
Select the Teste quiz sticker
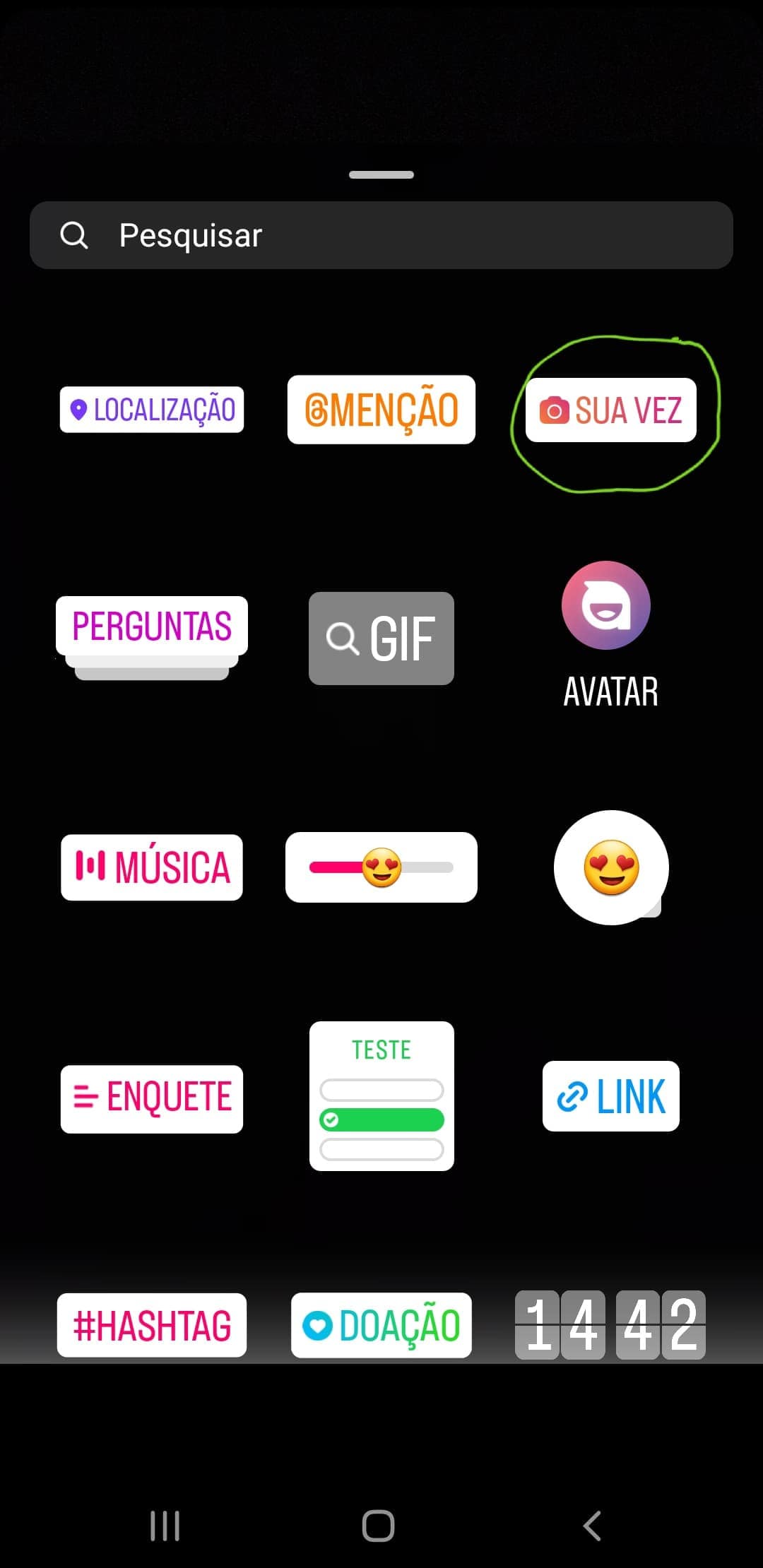coord(381,1096)
